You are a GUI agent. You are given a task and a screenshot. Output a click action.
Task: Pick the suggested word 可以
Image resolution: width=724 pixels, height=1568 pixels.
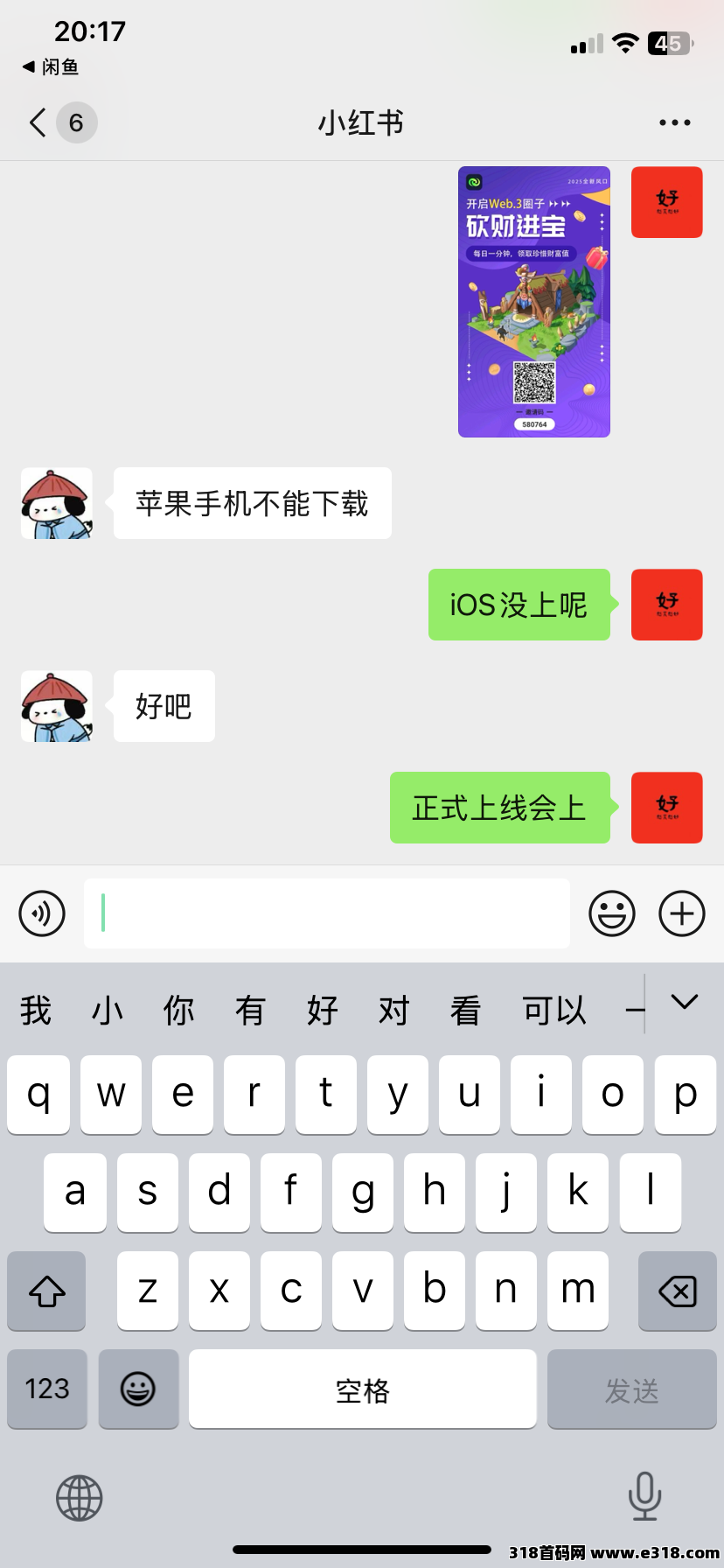coord(554,1010)
